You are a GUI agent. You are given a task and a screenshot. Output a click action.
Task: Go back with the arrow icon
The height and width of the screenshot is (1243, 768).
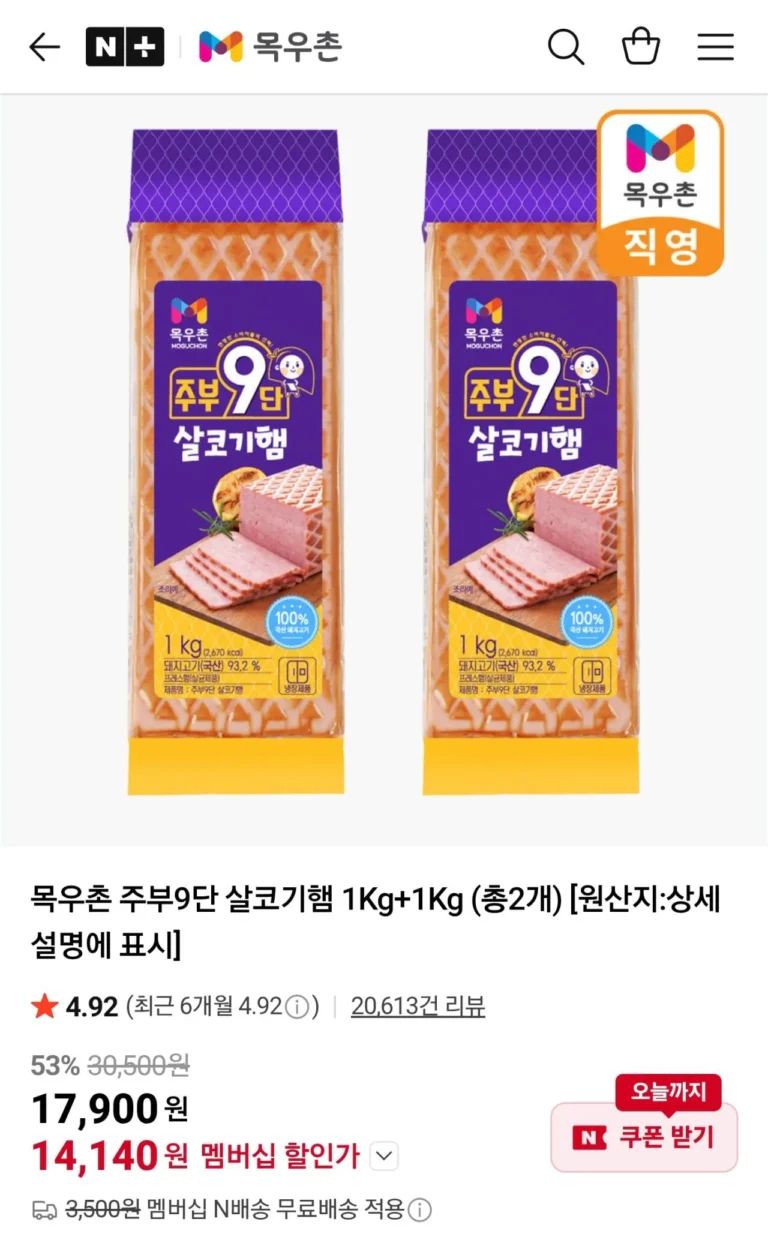pos(44,47)
